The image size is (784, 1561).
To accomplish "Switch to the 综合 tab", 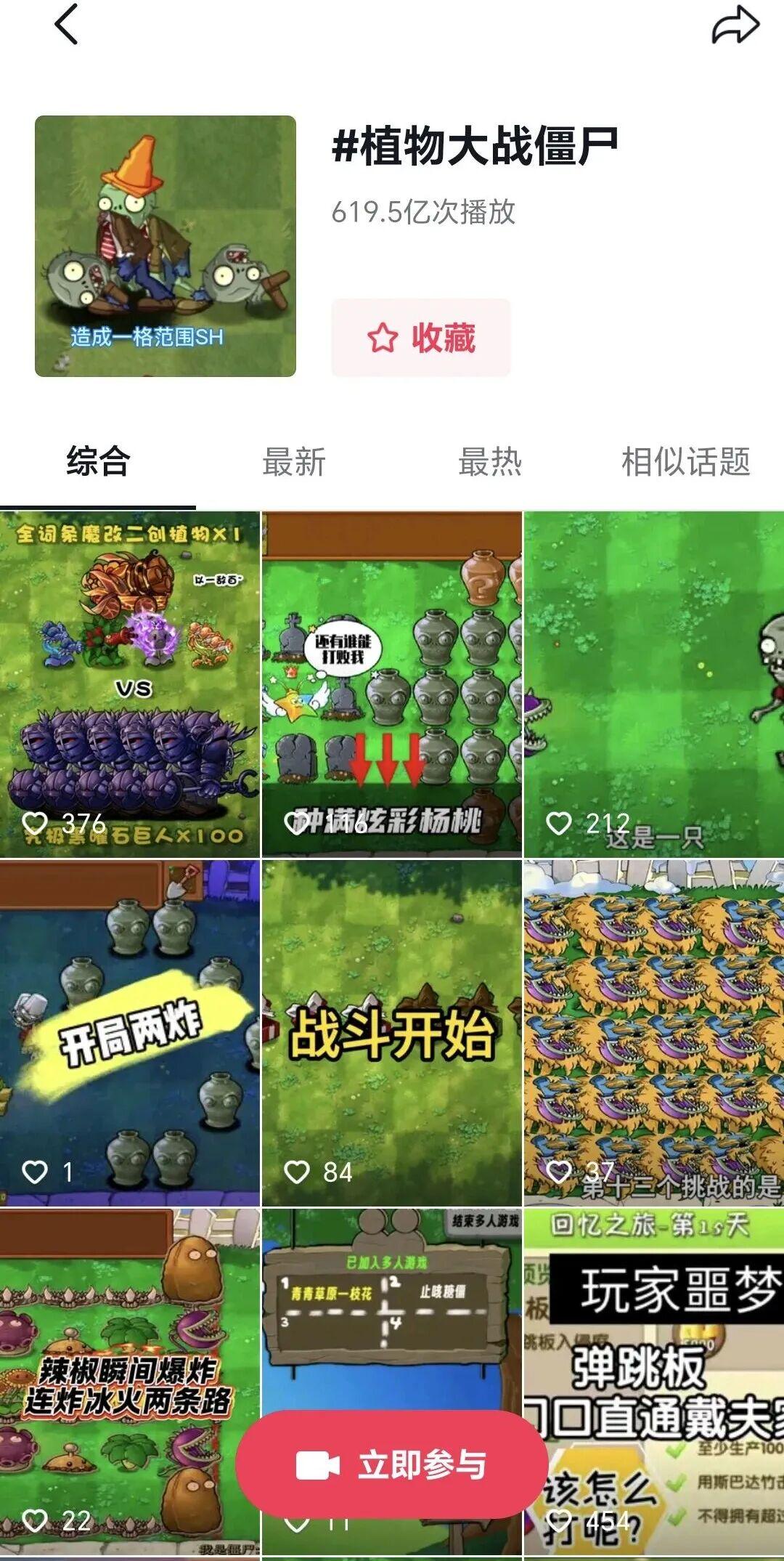I will [x=98, y=462].
